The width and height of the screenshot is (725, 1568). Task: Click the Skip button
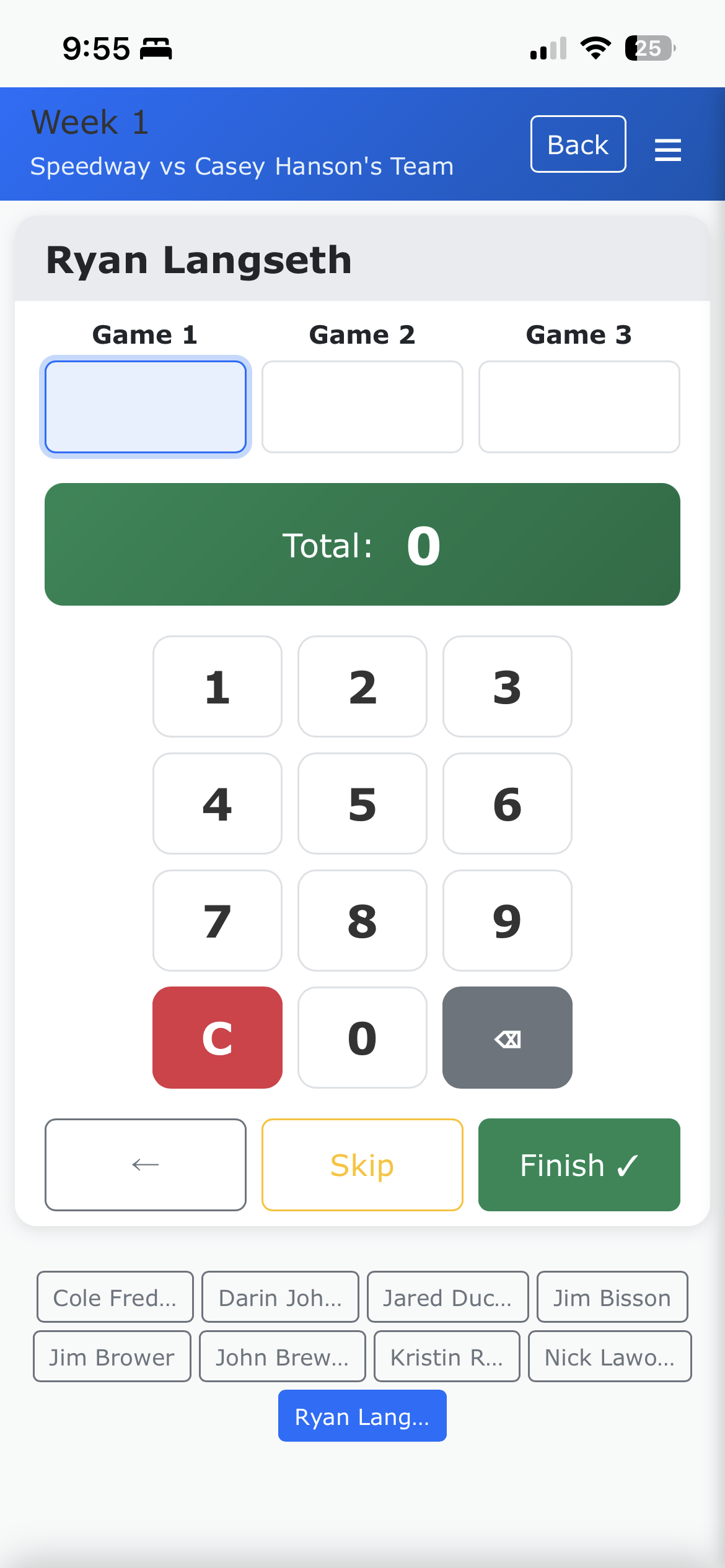coord(362,1164)
